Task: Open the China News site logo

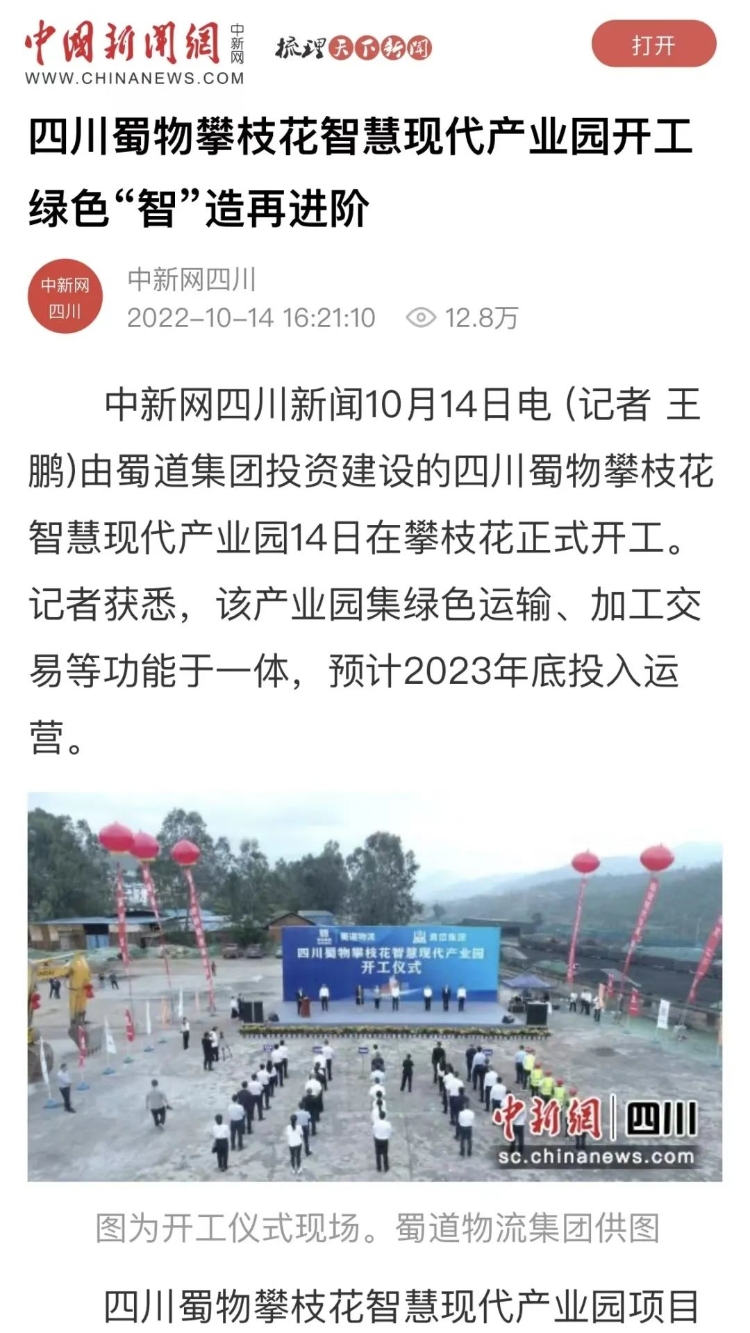Action: pyautogui.click(x=134, y=52)
